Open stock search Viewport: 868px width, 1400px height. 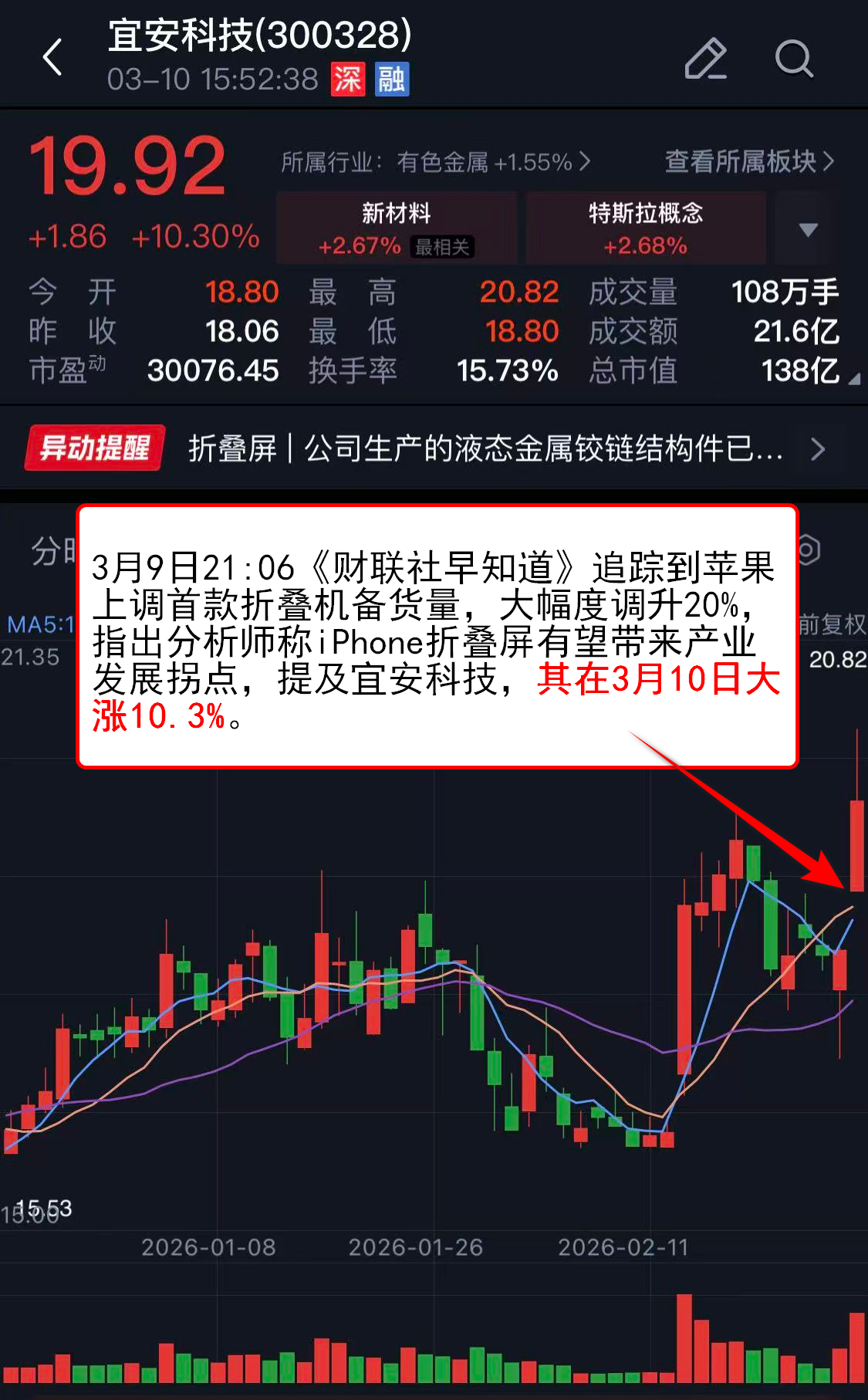pos(794,59)
